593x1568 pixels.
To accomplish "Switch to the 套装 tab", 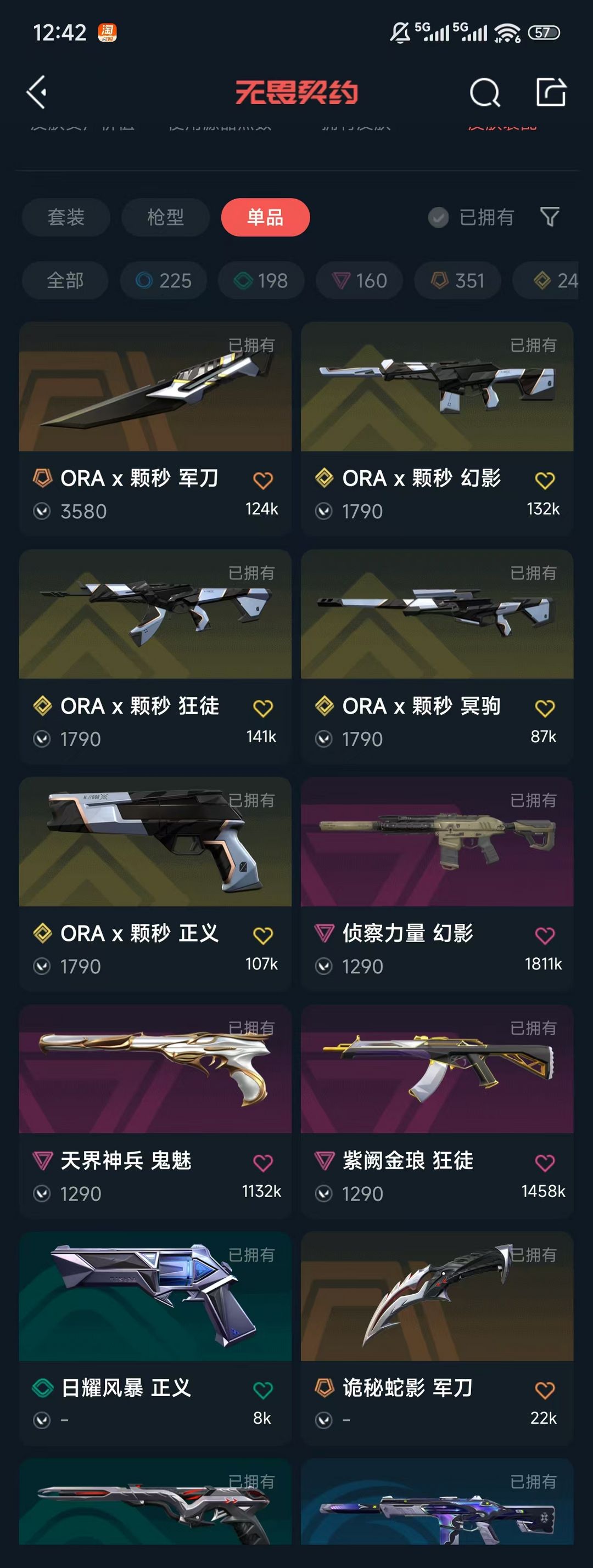I will pos(66,217).
